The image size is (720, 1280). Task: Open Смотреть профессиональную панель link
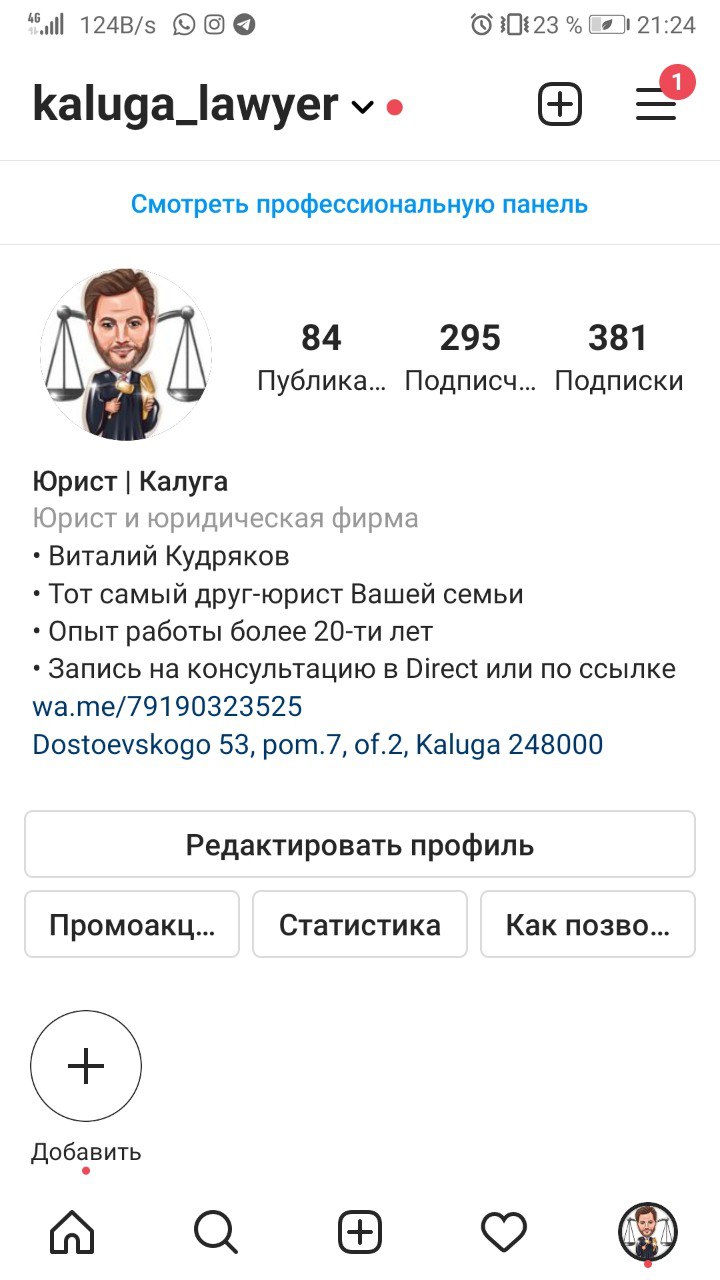359,204
